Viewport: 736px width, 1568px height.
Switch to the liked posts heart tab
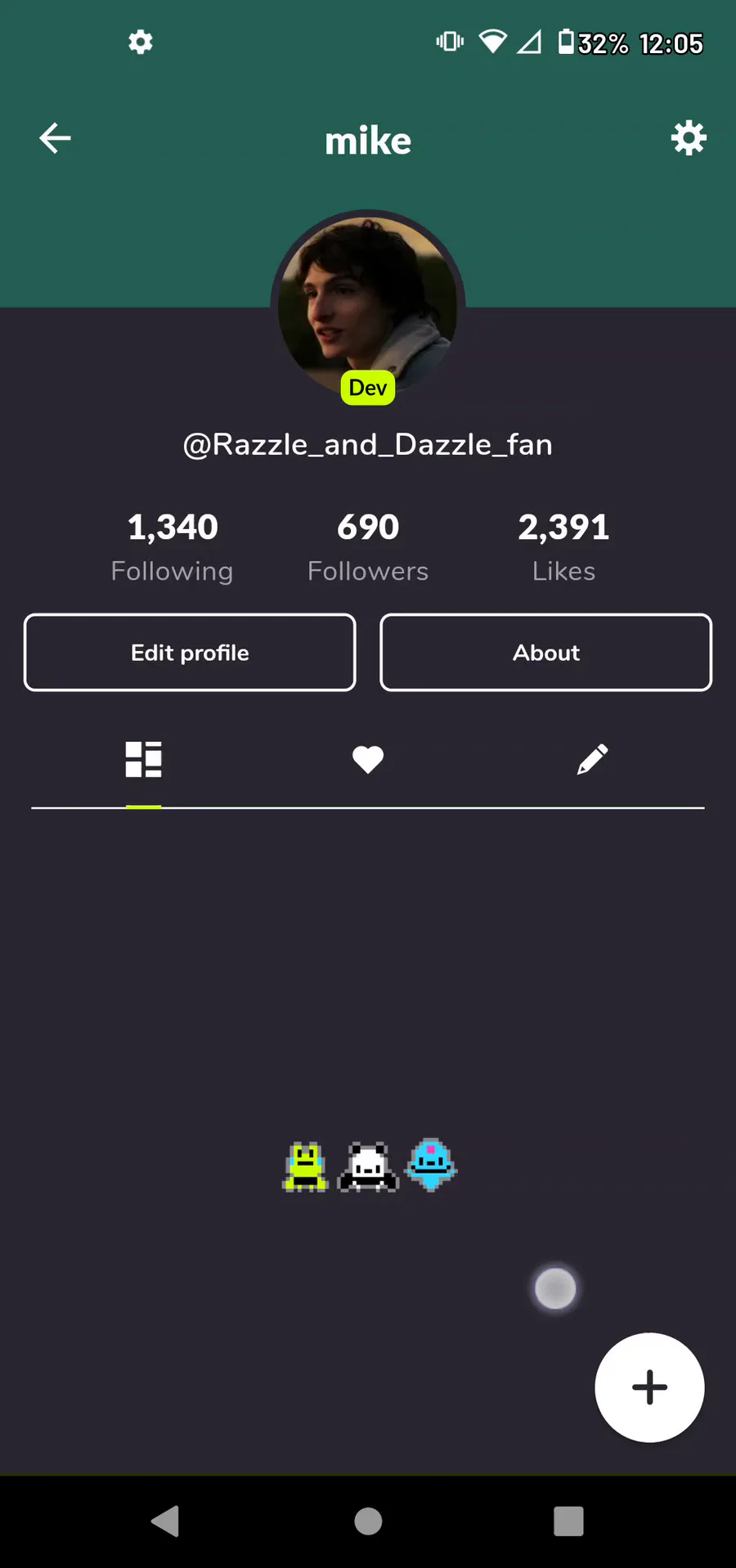(368, 760)
